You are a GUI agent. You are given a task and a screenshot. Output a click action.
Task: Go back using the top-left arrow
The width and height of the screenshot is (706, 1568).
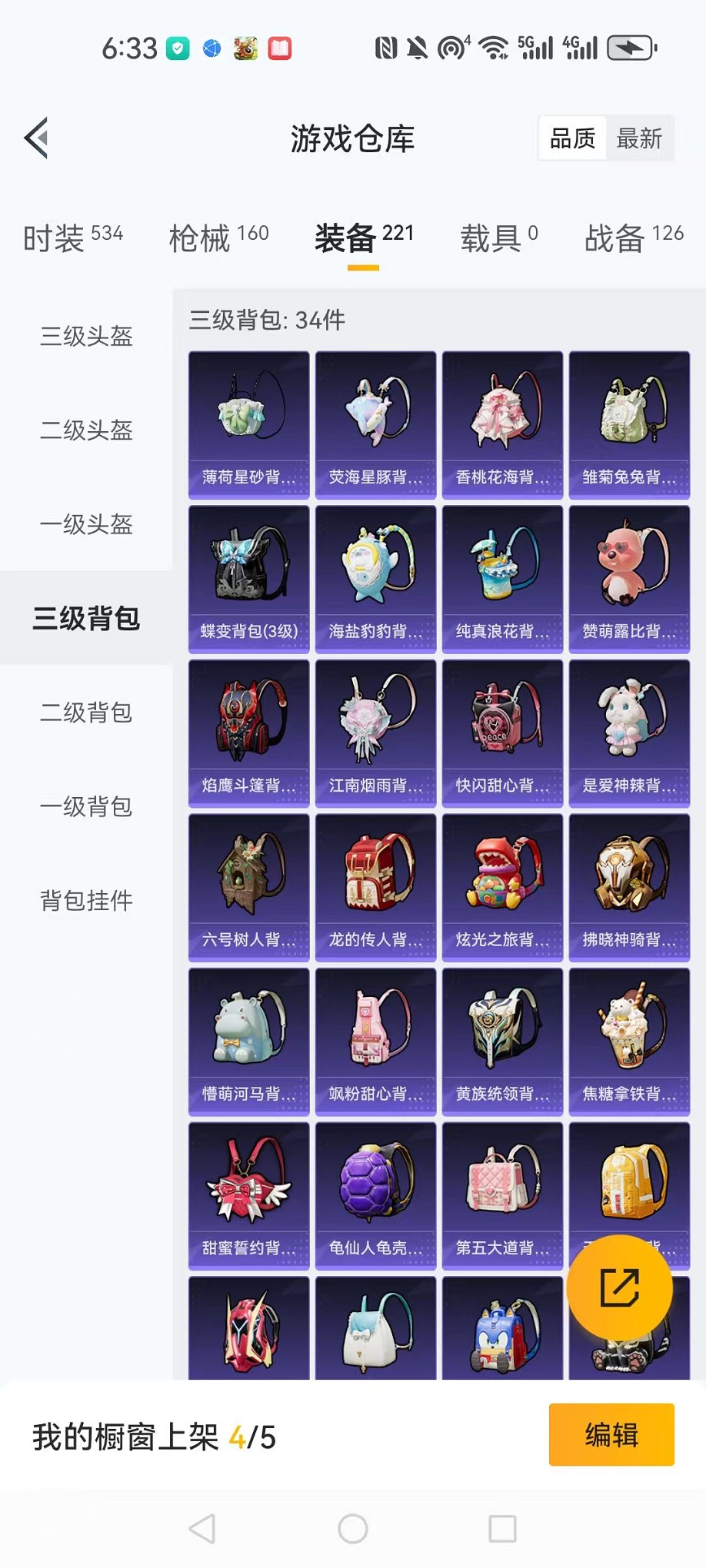pos(37,138)
